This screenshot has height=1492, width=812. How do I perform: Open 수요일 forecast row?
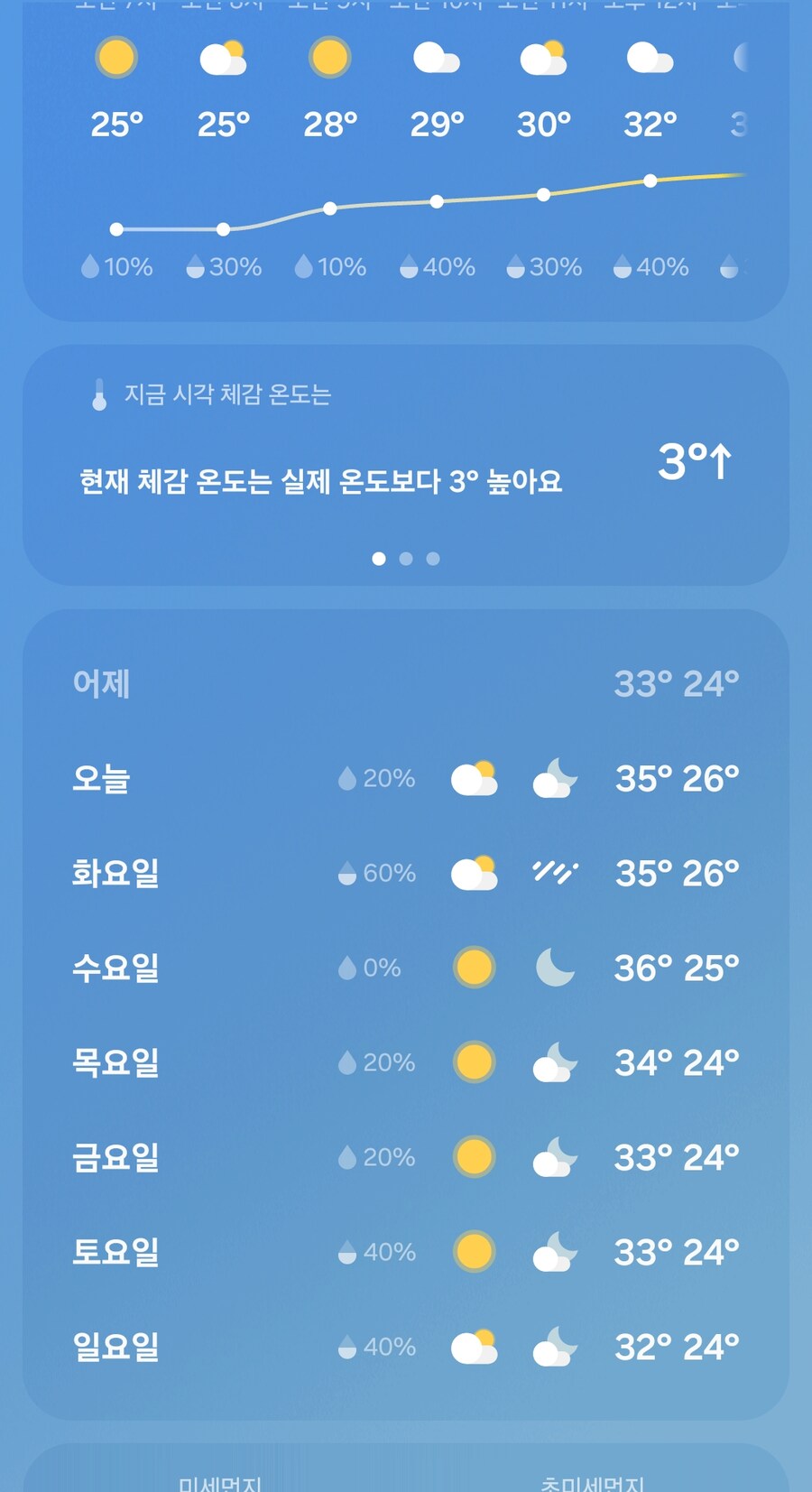[406, 968]
